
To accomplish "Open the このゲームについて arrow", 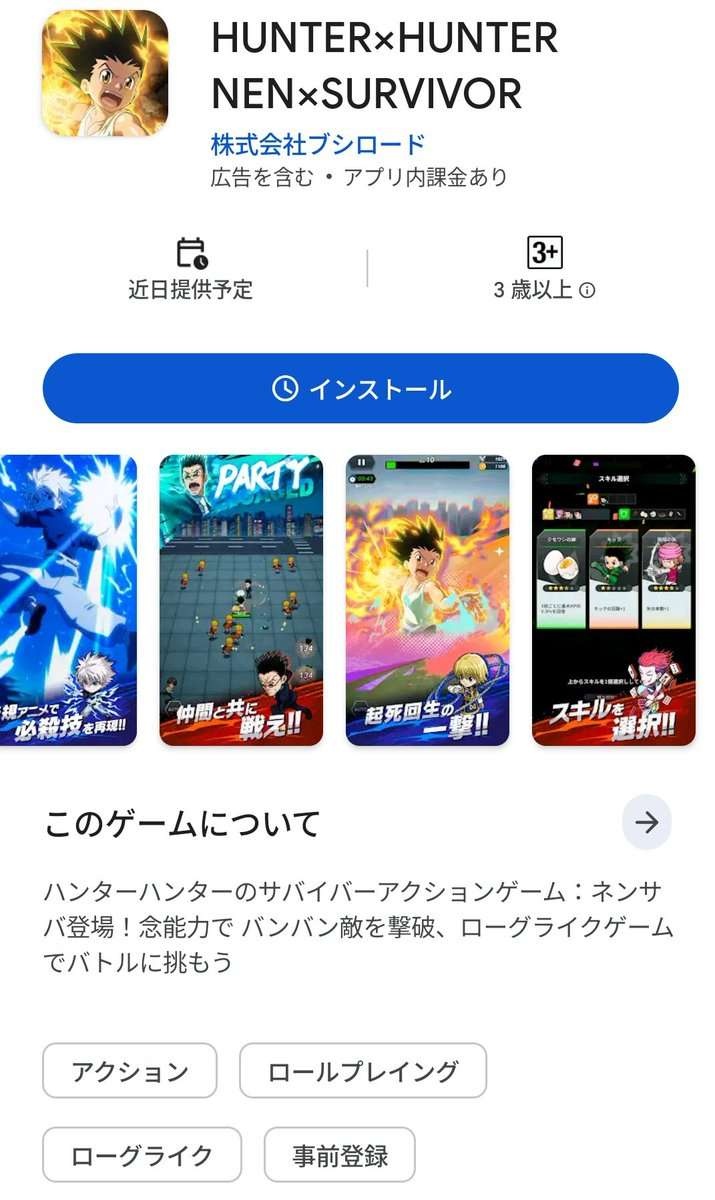I will click(x=647, y=822).
